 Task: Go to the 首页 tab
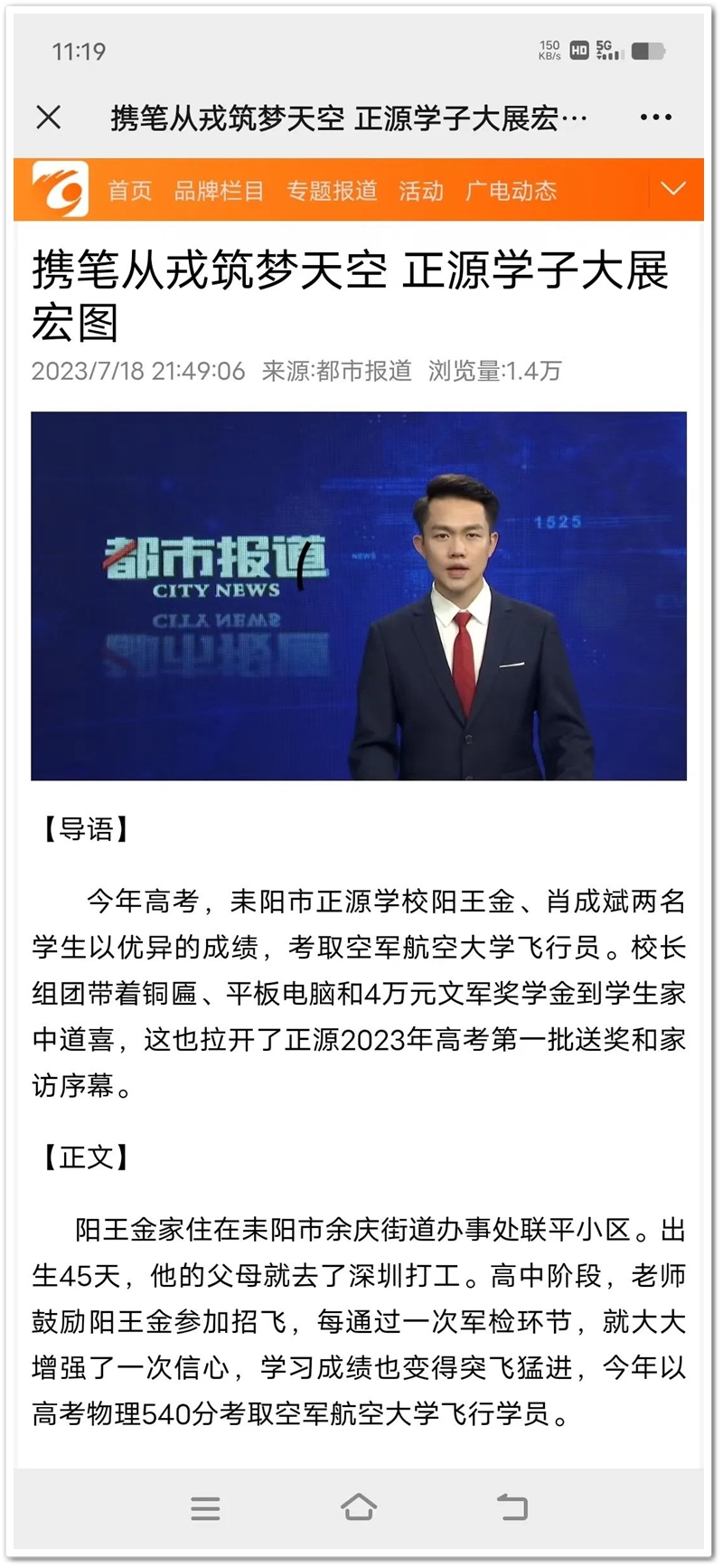(130, 191)
